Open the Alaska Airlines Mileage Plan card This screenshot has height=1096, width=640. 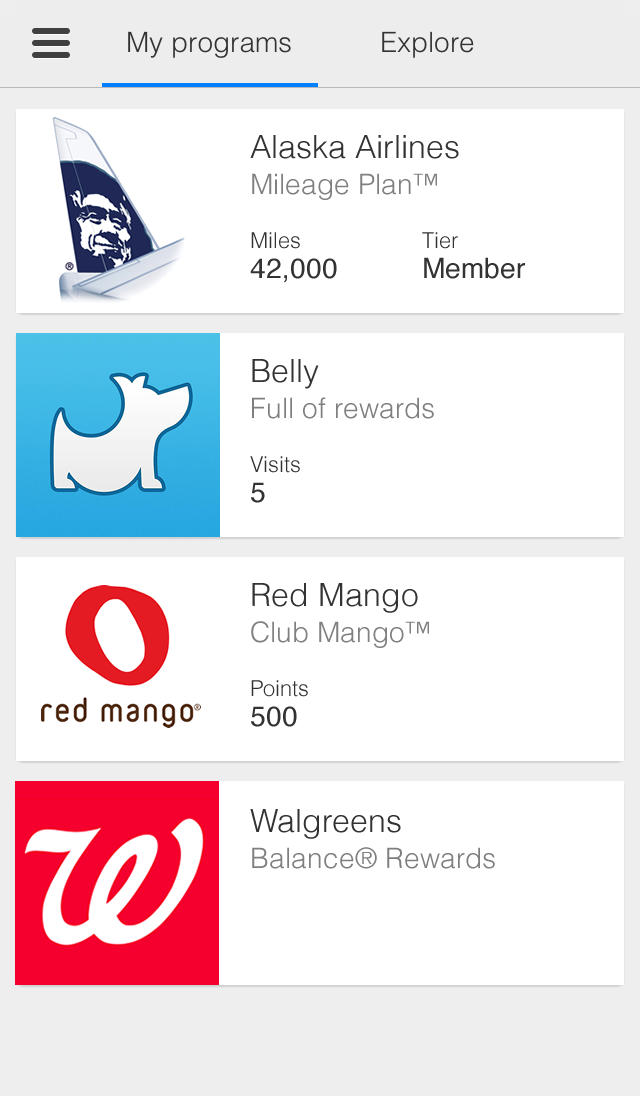[320, 211]
